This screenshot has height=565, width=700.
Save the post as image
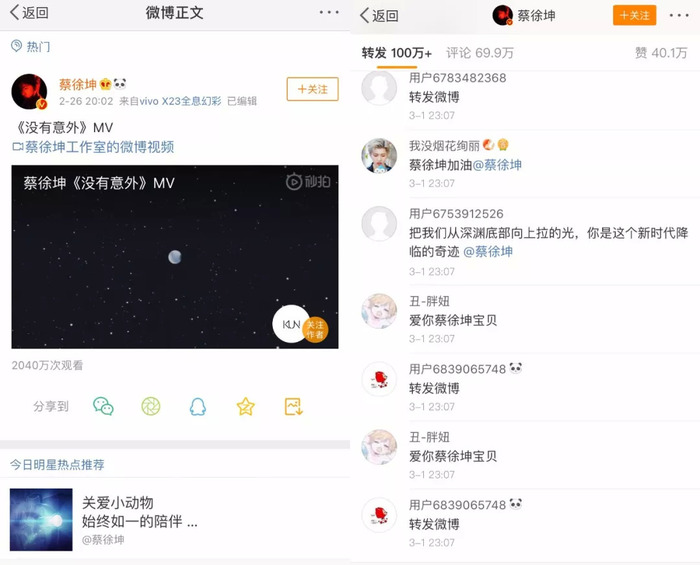pos(293,406)
